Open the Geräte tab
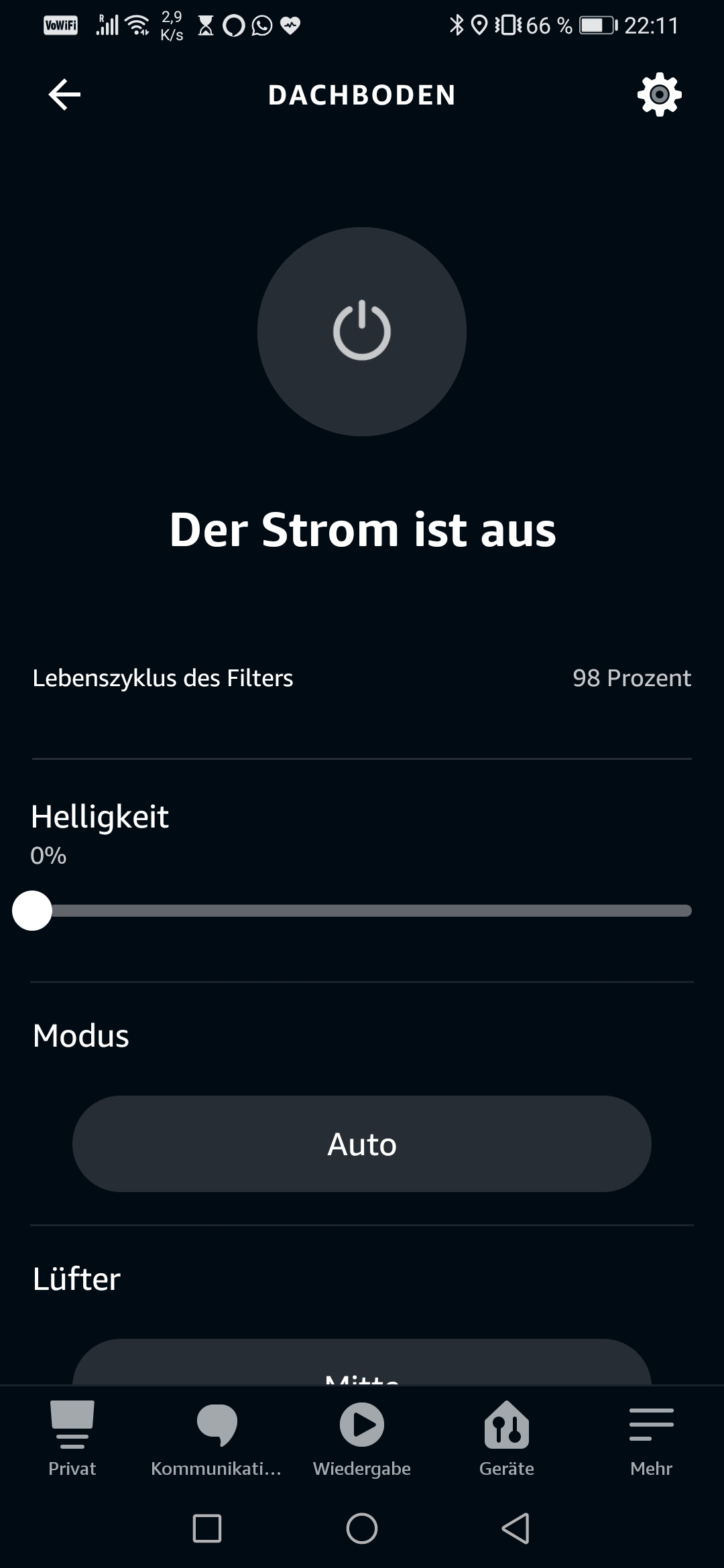The image size is (724, 1568). click(507, 1438)
